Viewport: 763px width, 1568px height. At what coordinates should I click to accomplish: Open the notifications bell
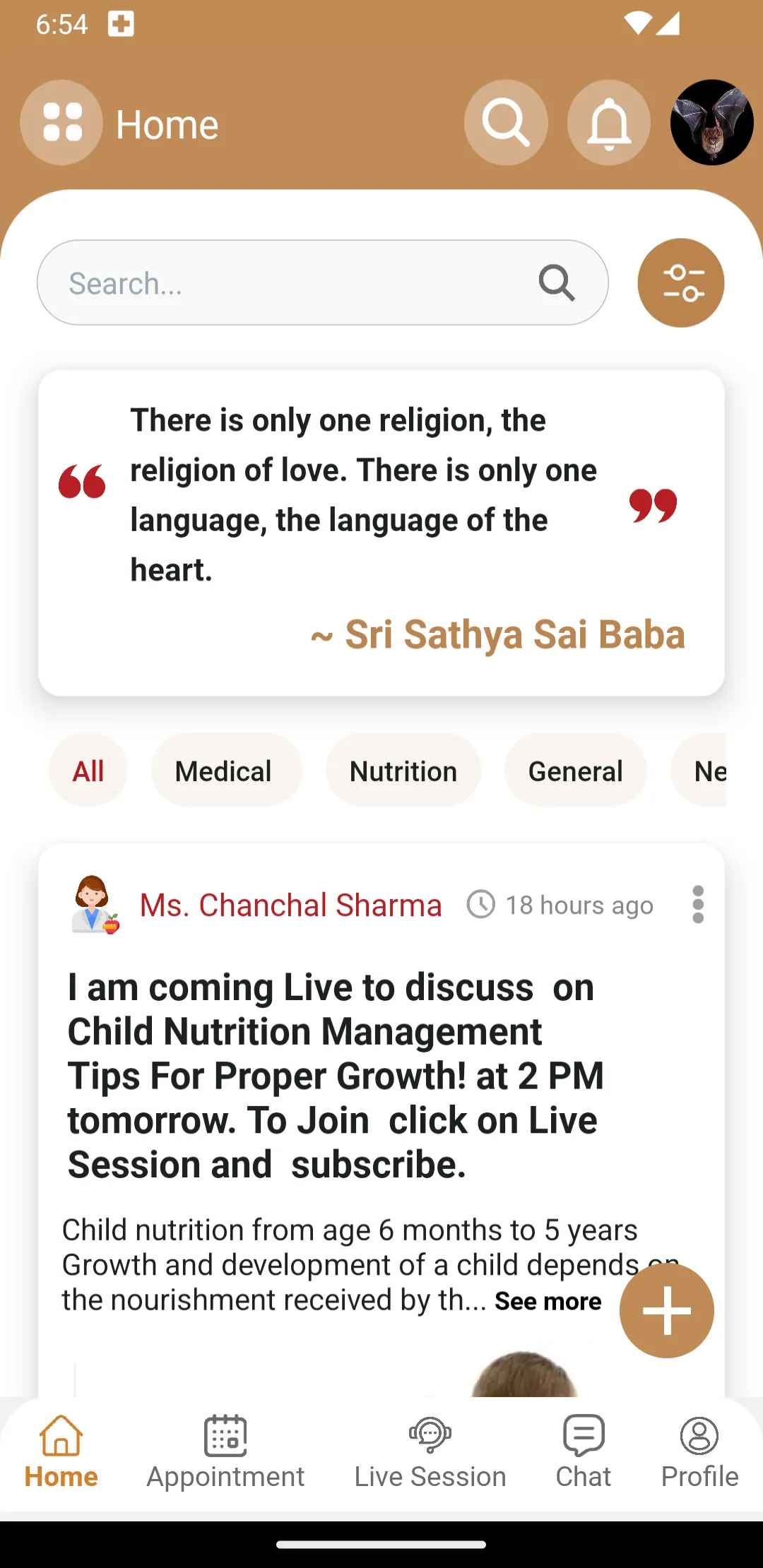609,123
